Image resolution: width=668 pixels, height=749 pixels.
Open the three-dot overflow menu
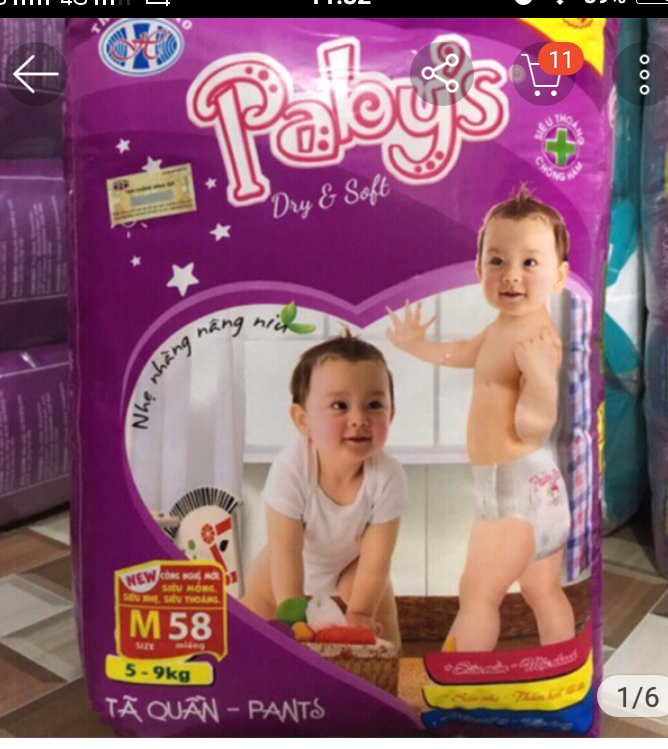(645, 74)
